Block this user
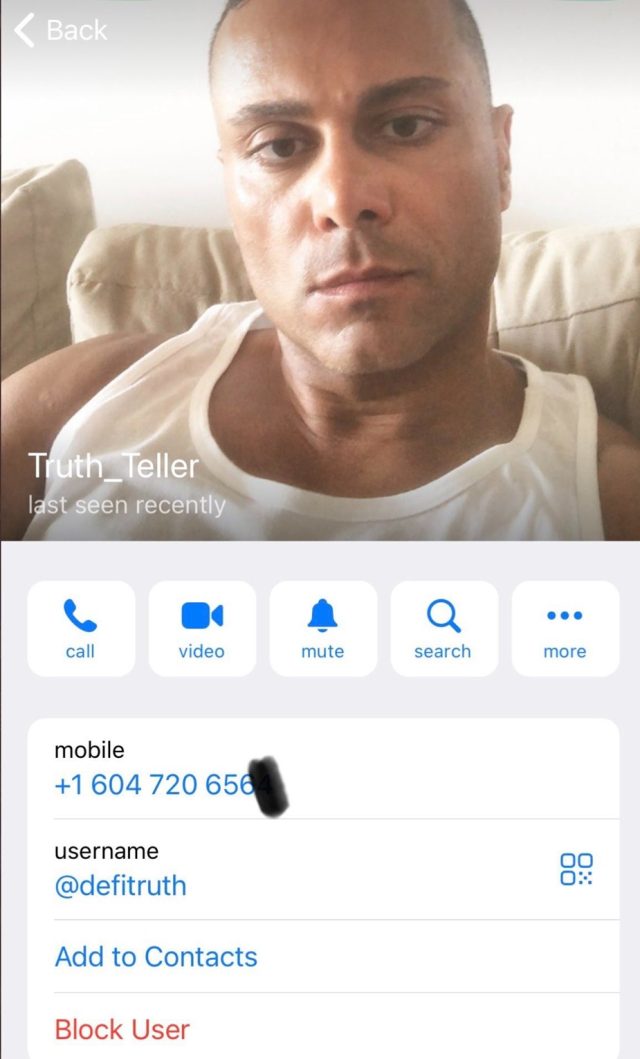The image size is (640, 1059). pyautogui.click(x=122, y=1029)
